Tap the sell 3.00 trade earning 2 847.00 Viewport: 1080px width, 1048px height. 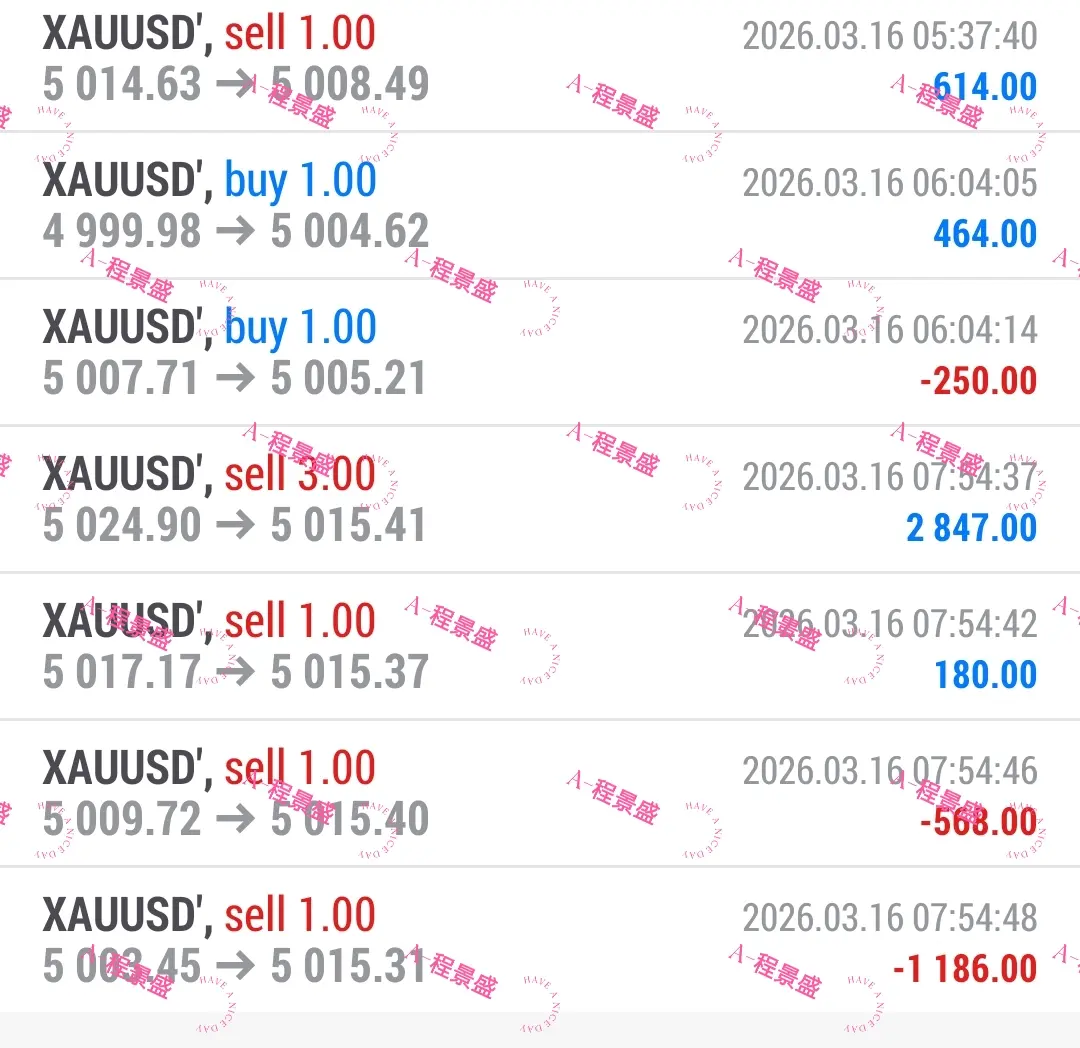(x=540, y=500)
